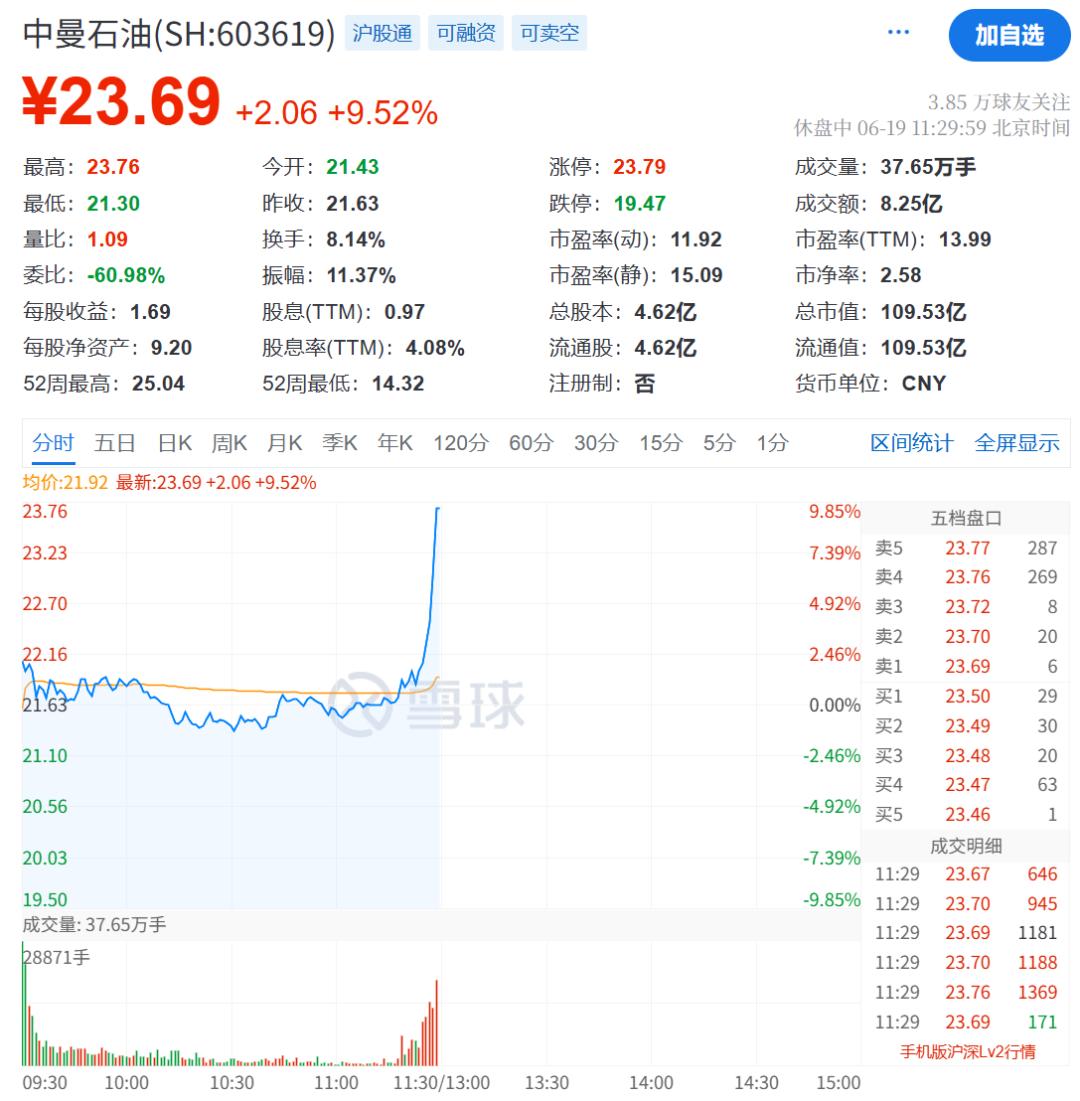Open 全屏显示 full-screen chart mode

point(1016,443)
